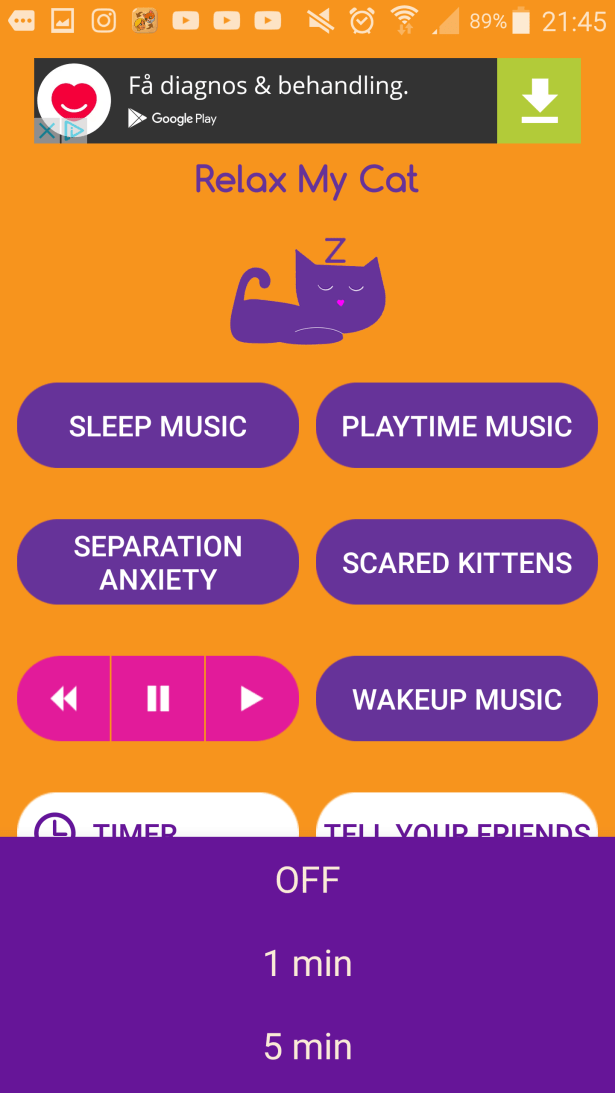The image size is (615, 1093).
Task: Rewind to the previous track
Action: point(64,698)
